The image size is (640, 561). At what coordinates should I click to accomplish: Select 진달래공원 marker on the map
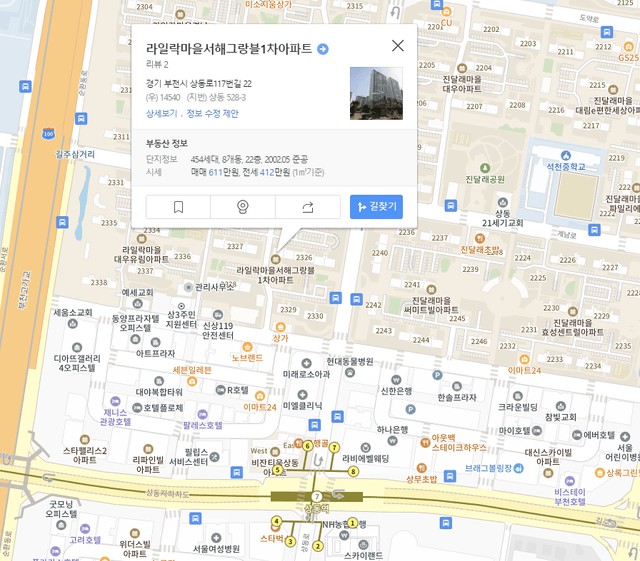pyautogui.click(x=484, y=167)
